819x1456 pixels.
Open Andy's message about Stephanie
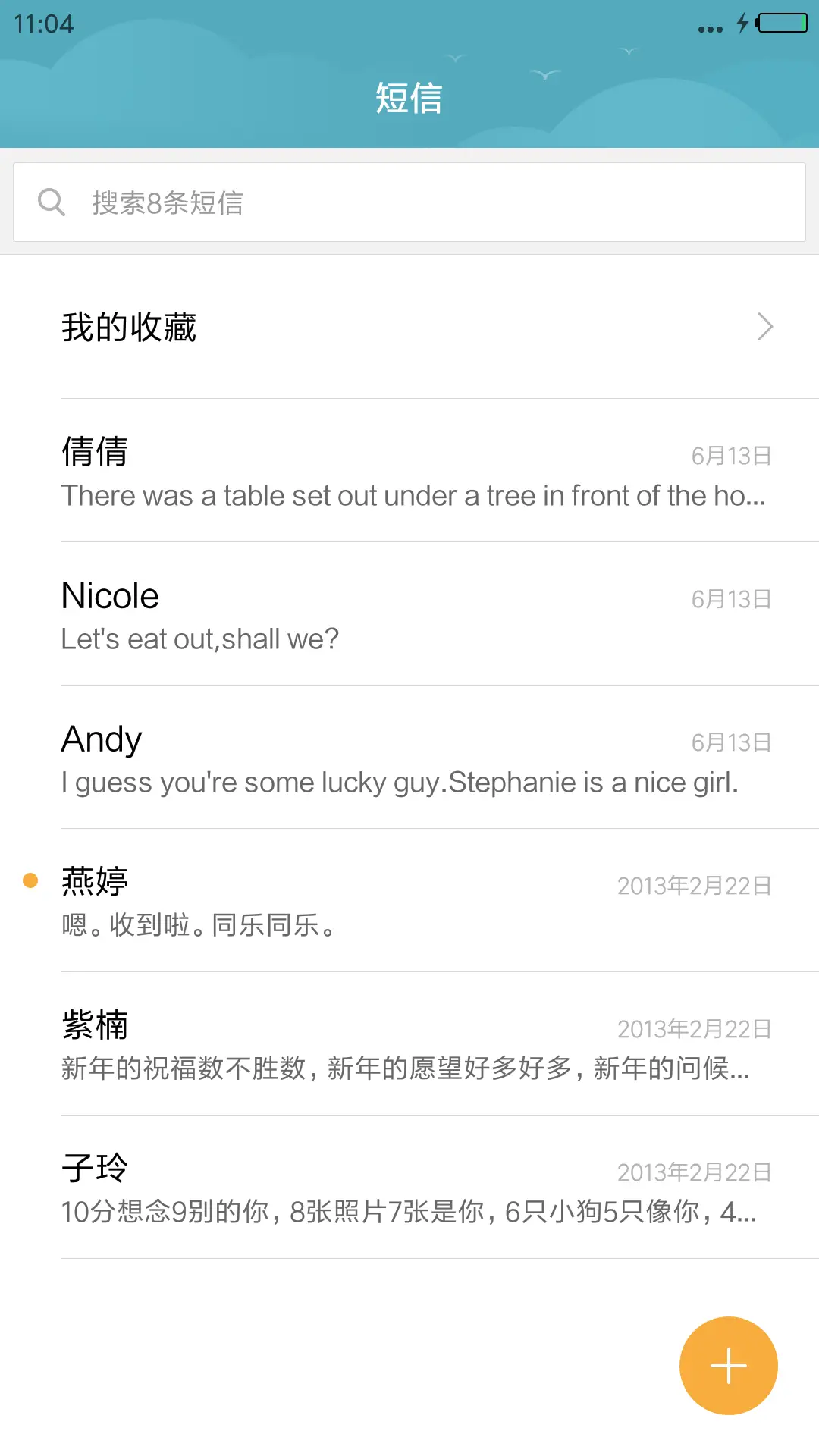pos(409,758)
